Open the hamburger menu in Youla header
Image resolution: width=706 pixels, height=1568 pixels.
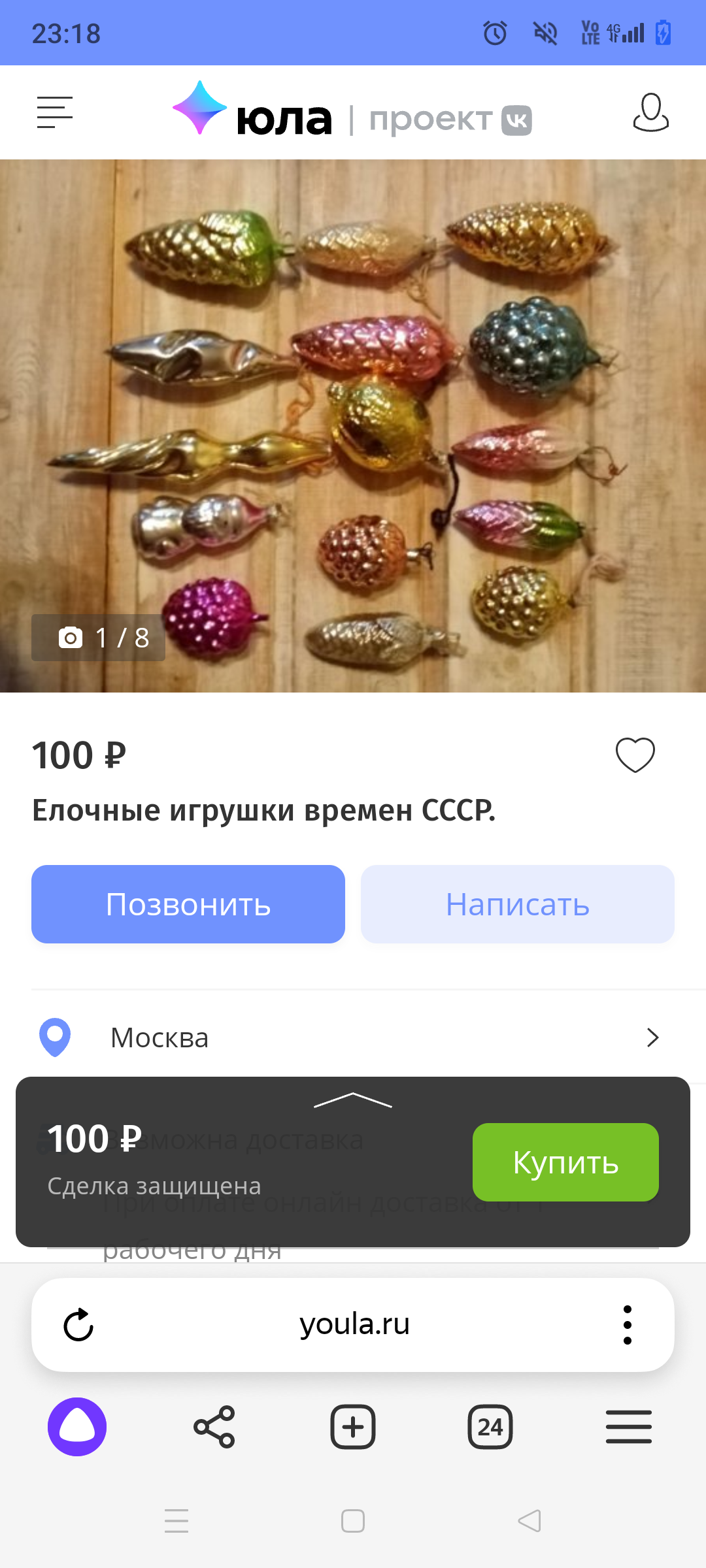pyautogui.click(x=54, y=112)
